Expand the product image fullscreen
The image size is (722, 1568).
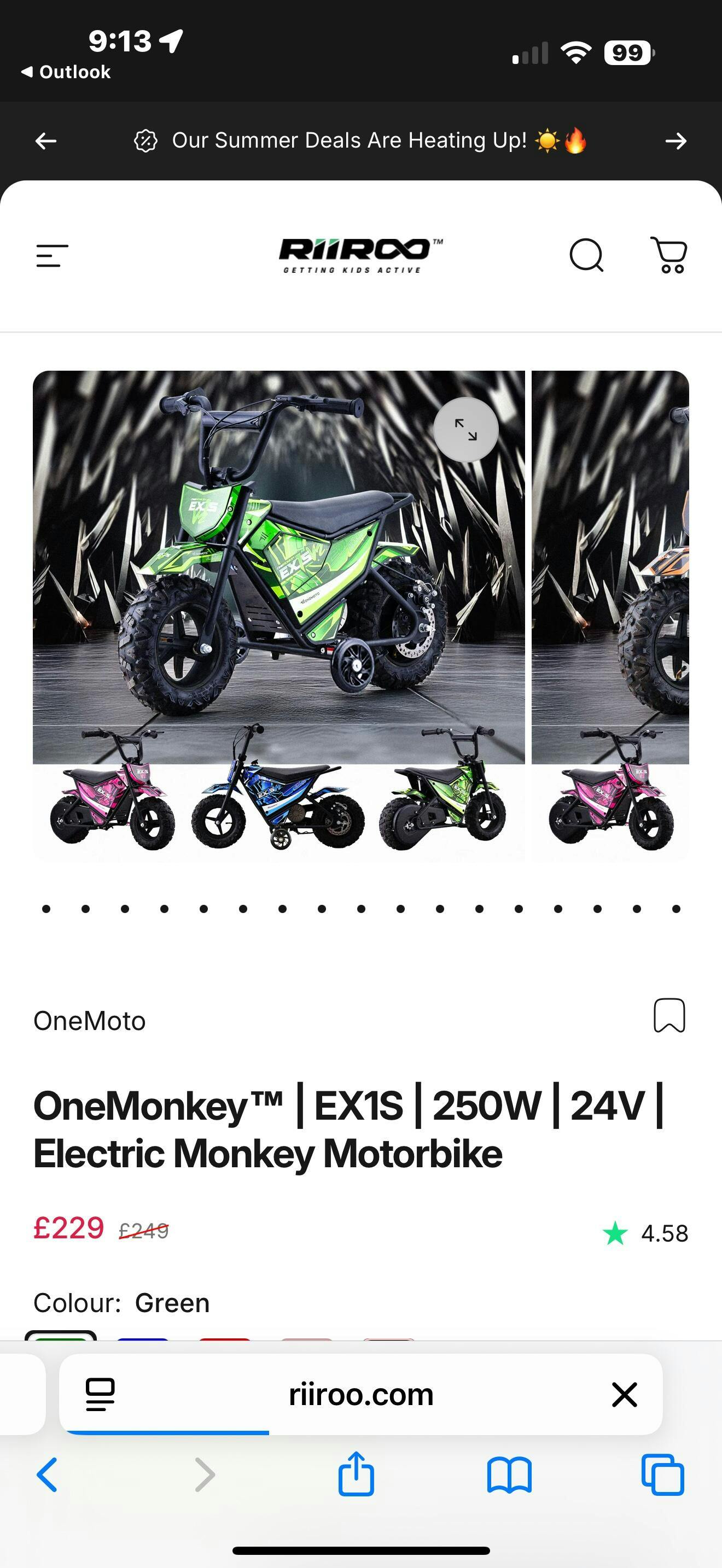465,430
